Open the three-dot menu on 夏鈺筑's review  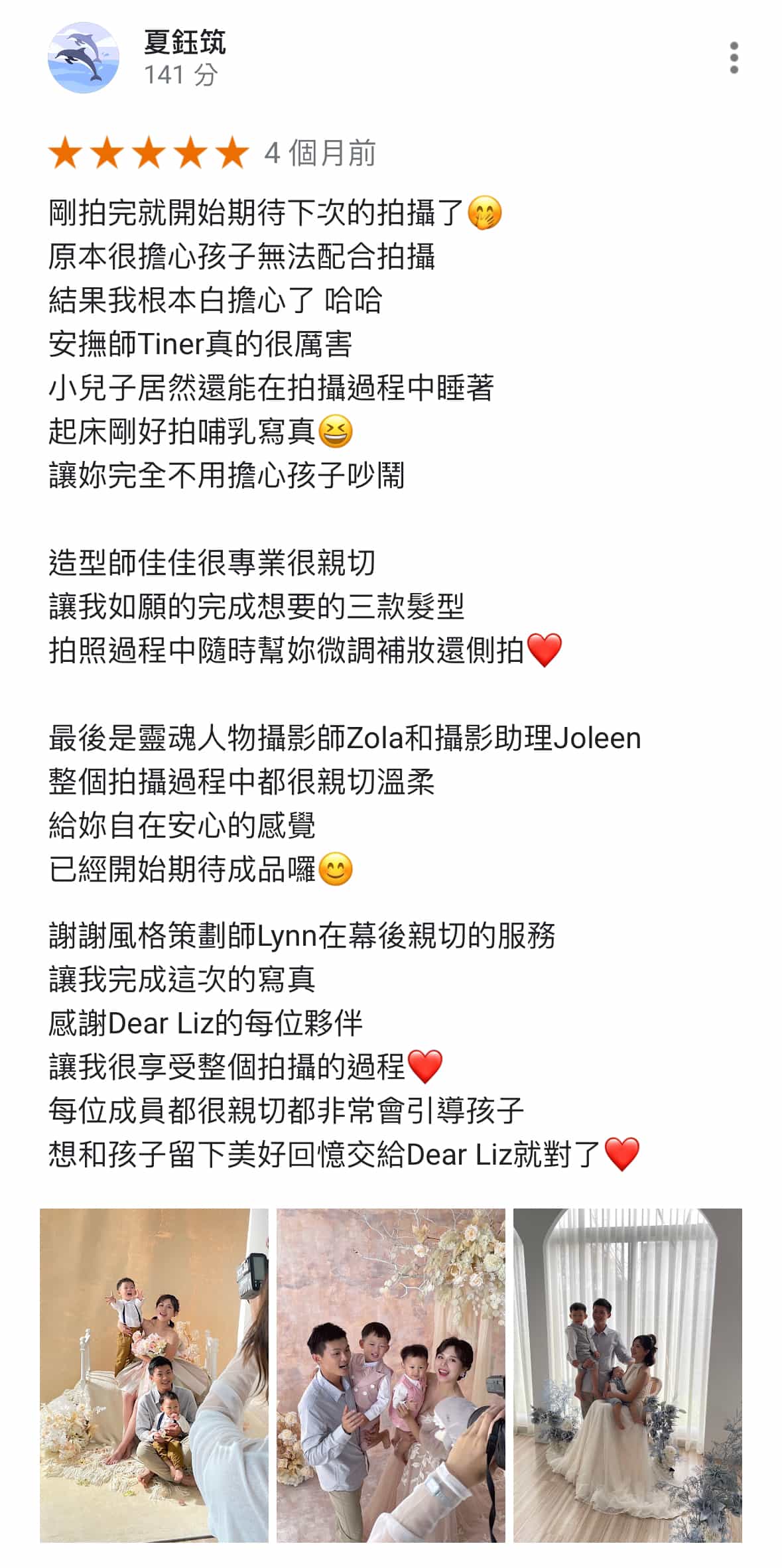click(x=734, y=58)
